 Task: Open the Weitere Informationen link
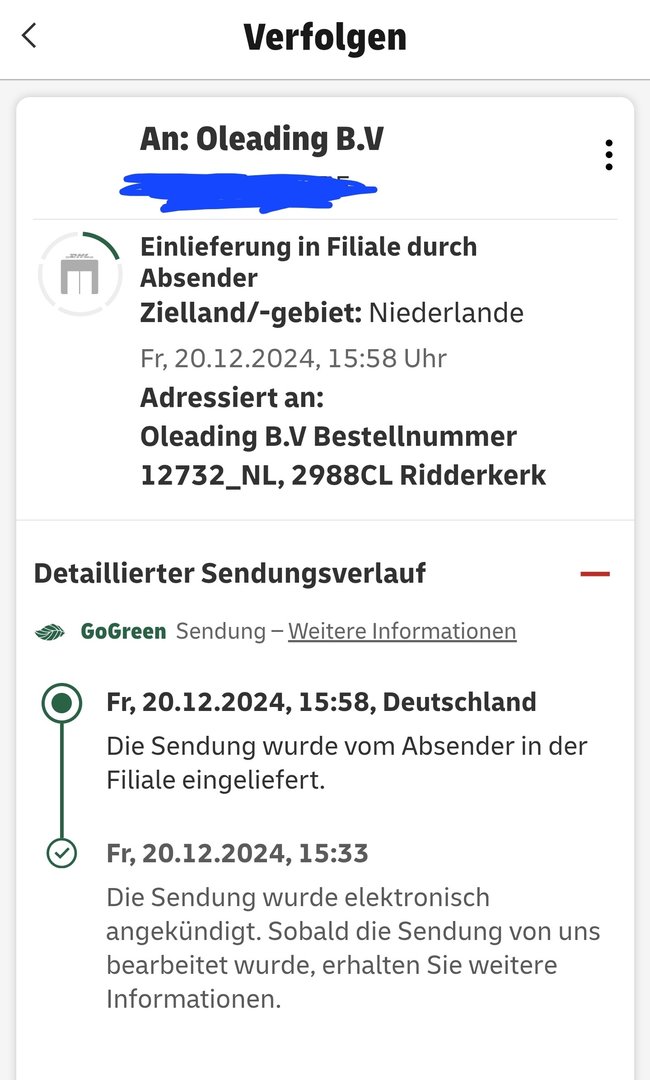[402, 631]
